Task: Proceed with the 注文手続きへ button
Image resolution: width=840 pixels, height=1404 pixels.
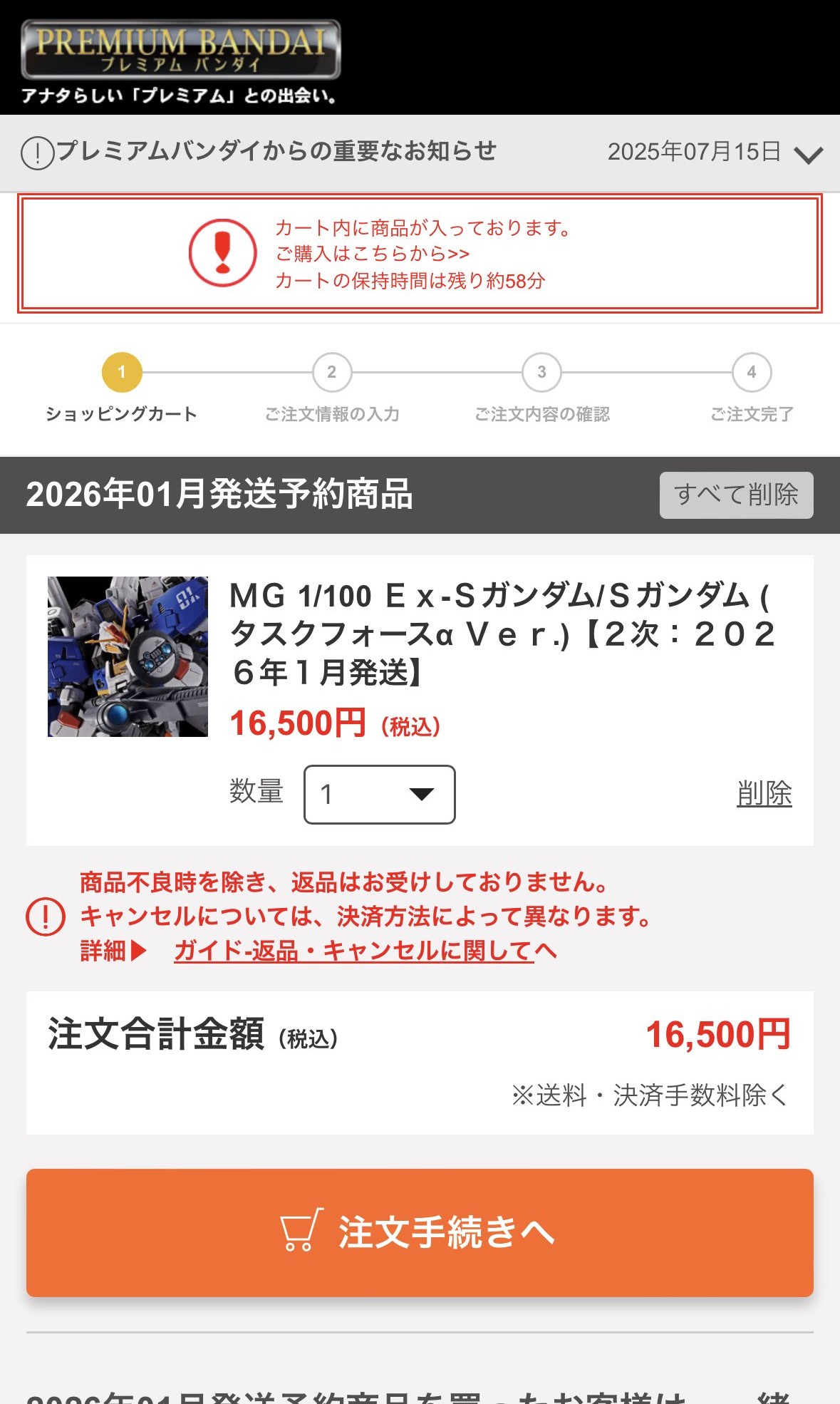Action: [420, 1232]
